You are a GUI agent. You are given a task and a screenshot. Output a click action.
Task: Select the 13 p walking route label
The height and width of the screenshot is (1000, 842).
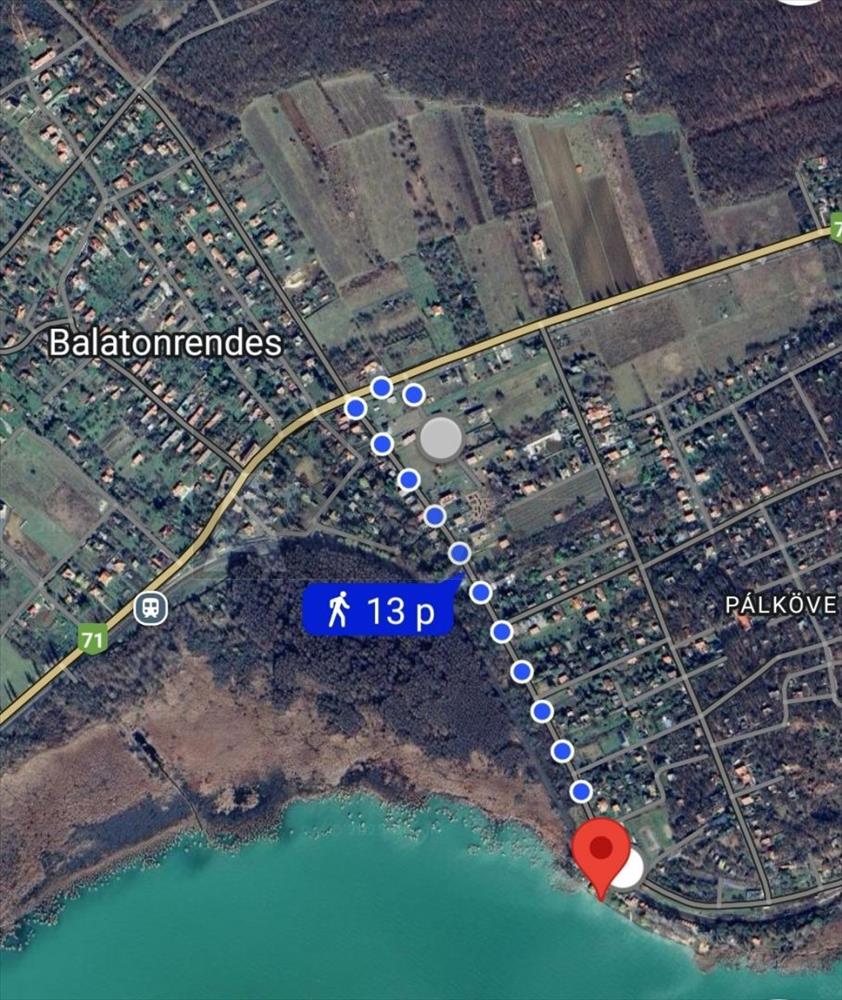click(379, 610)
